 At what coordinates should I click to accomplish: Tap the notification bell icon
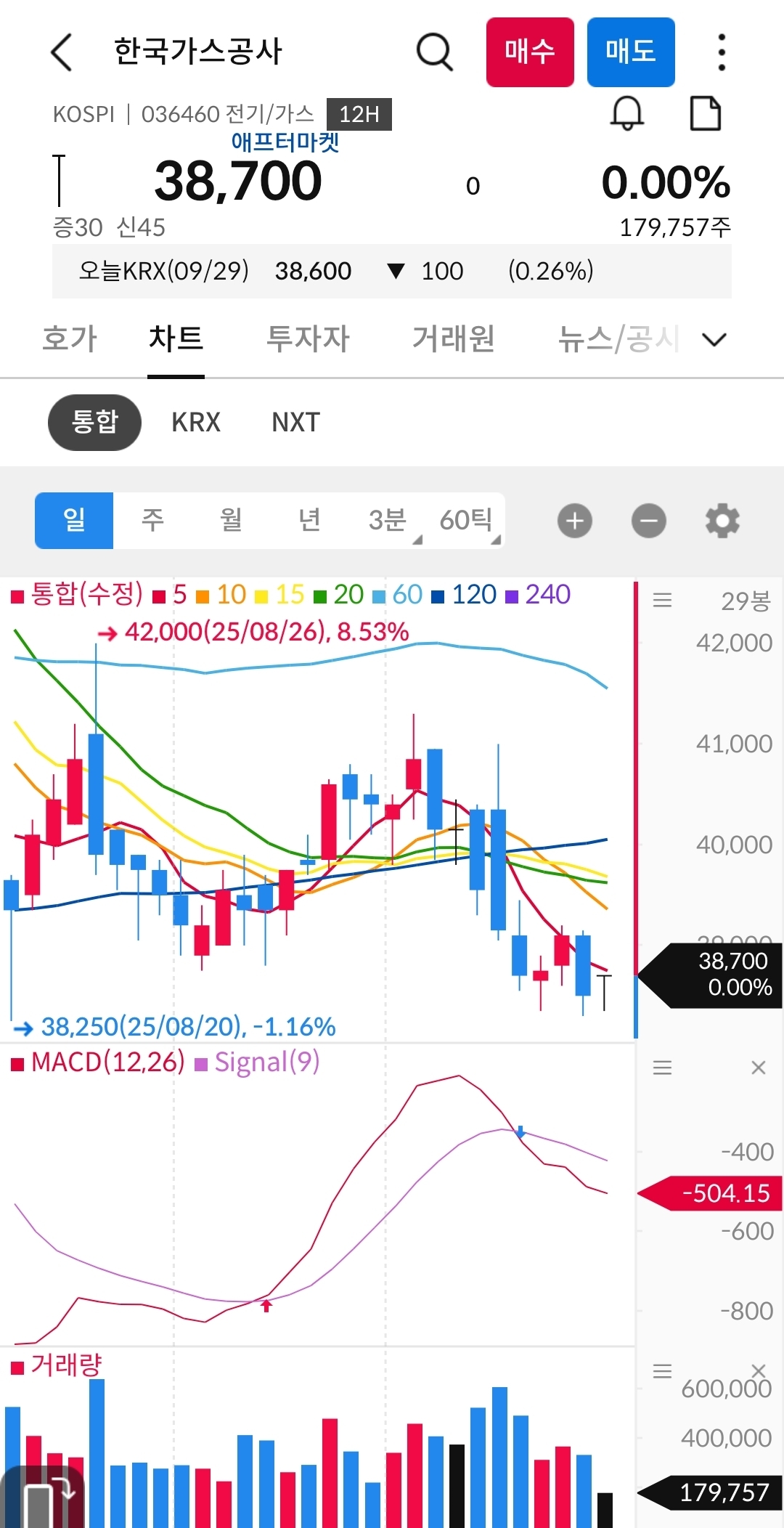click(627, 113)
